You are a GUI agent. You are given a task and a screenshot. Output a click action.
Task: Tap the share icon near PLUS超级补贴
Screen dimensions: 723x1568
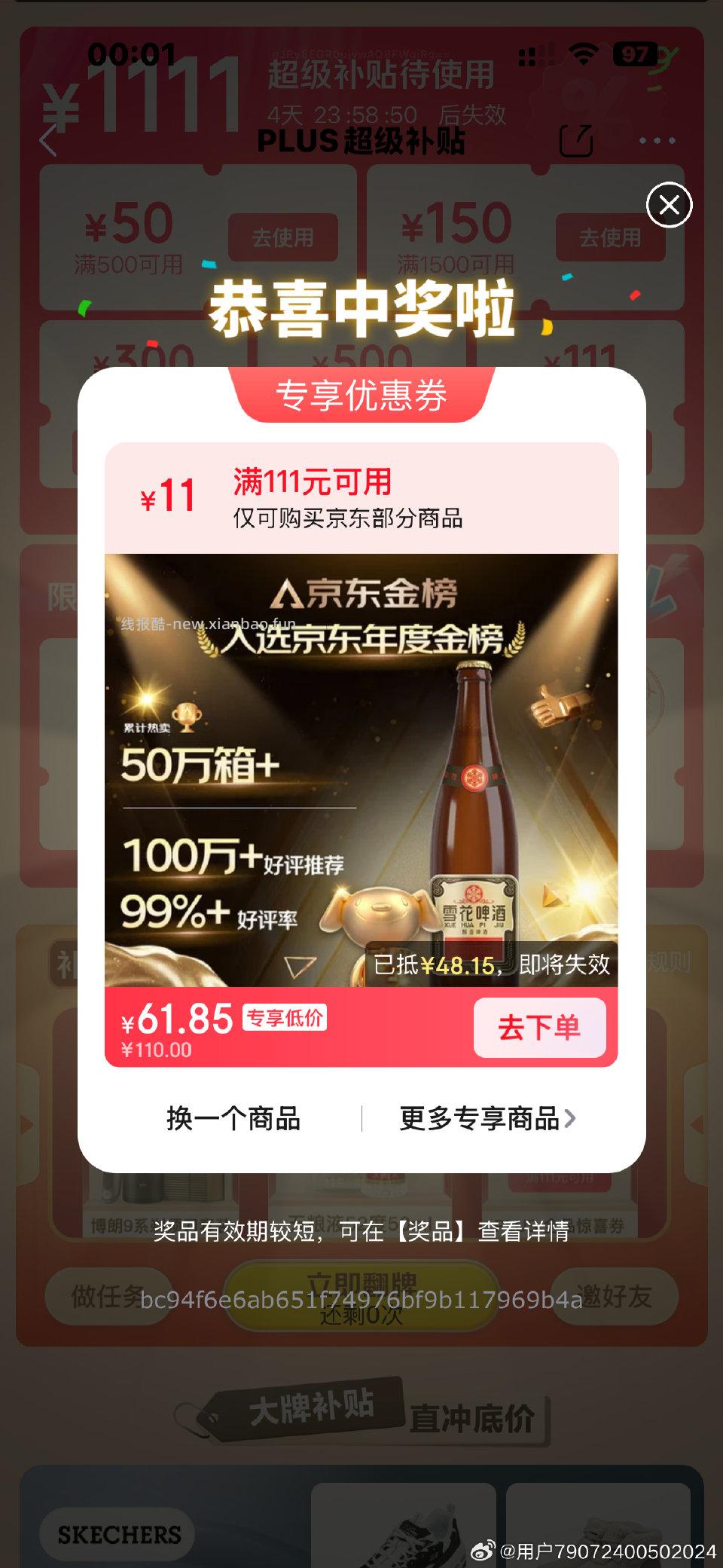point(578,140)
